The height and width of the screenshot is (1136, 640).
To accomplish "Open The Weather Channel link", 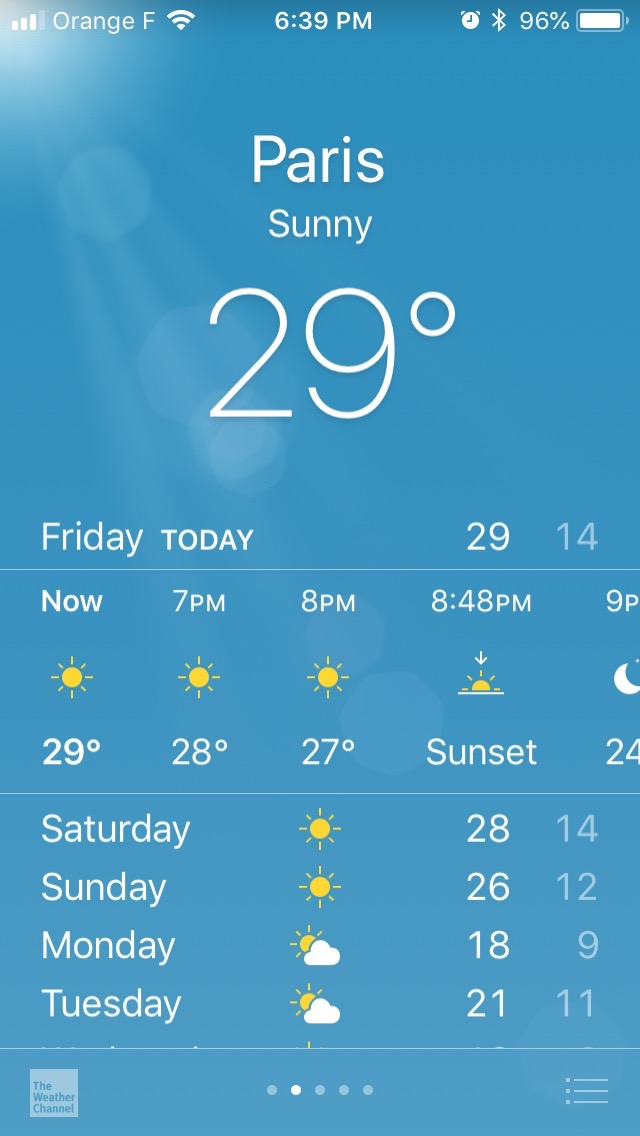I will [x=53, y=1092].
